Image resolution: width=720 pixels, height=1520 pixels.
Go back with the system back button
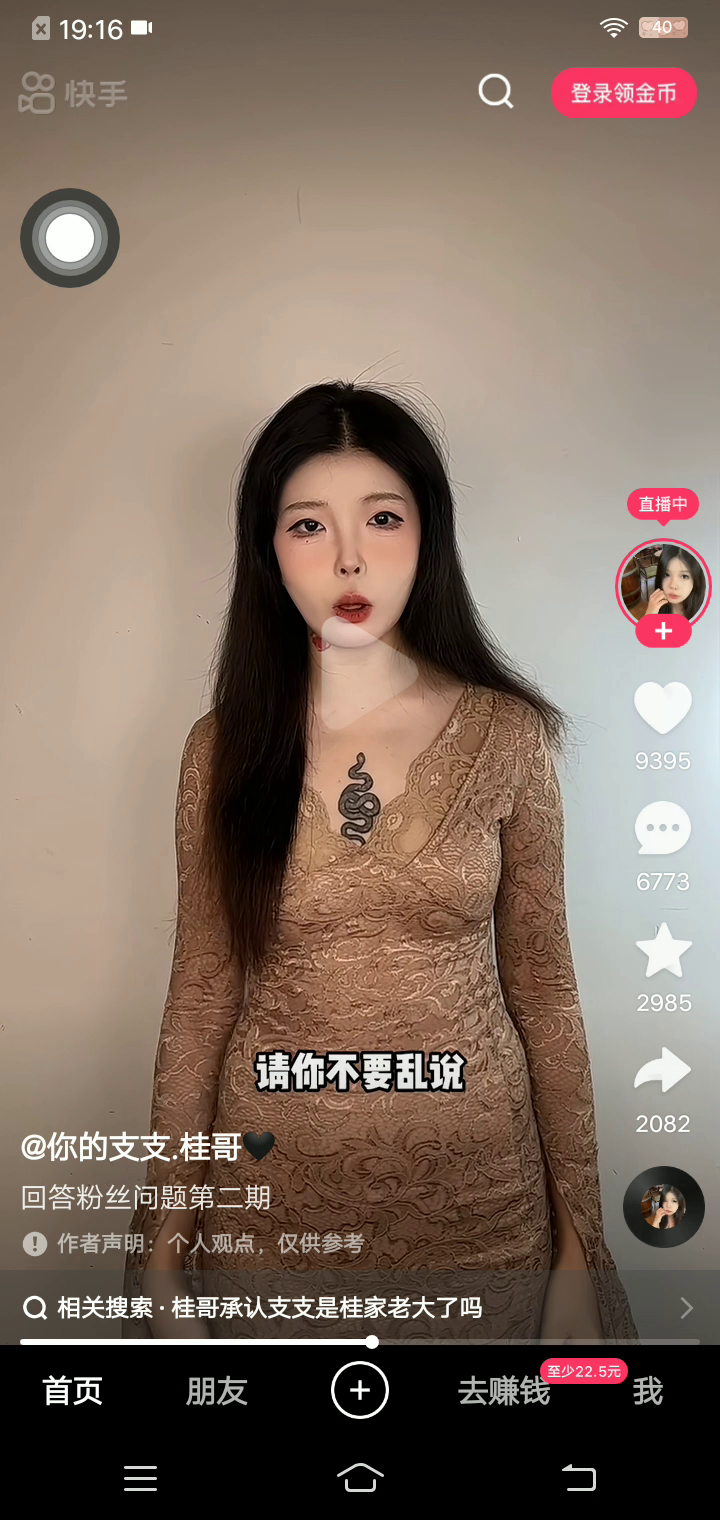578,1478
